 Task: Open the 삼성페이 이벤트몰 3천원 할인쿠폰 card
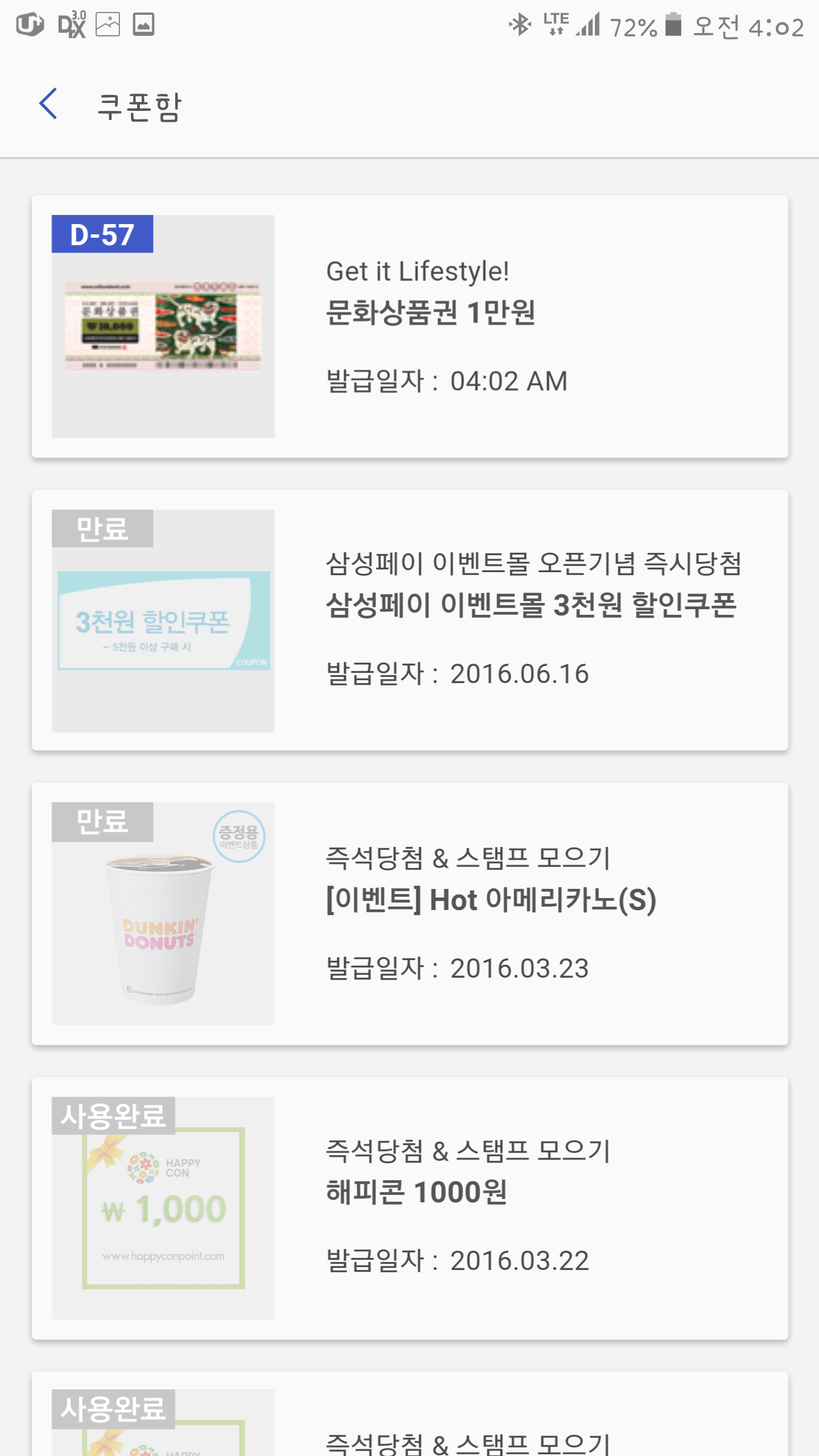coord(409,620)
